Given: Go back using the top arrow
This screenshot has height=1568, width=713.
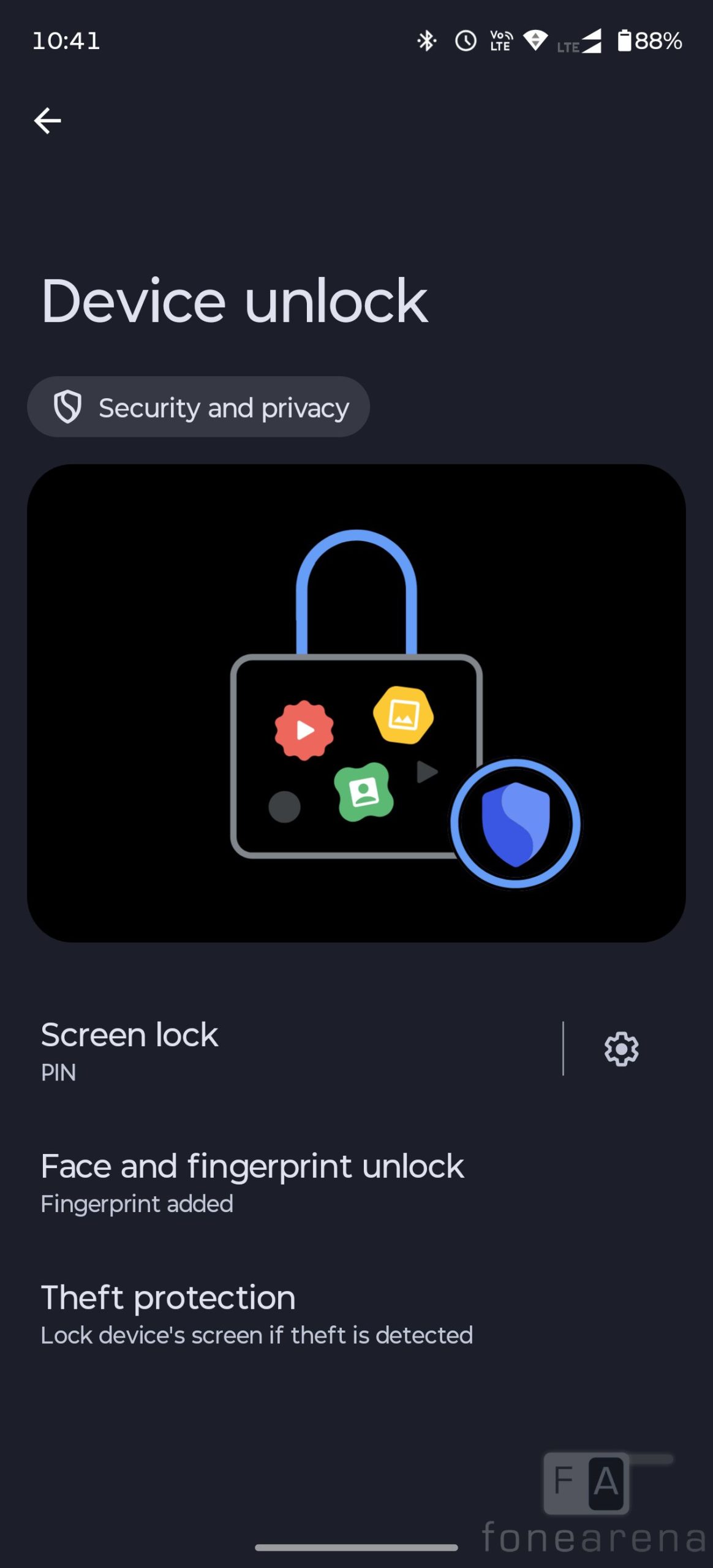Looking at the screenshot, I should click(x=47, y=121).
